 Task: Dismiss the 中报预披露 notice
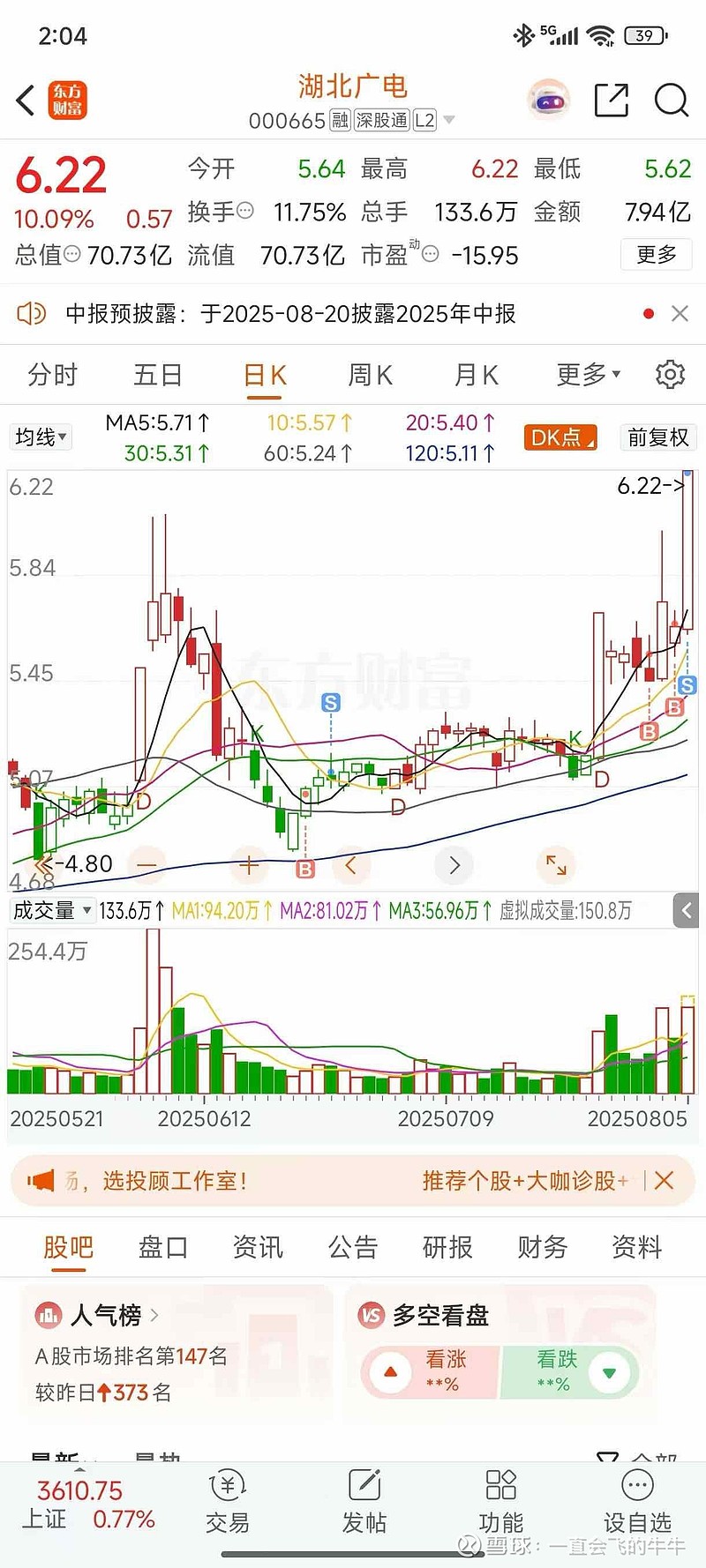tap(680, 314)
